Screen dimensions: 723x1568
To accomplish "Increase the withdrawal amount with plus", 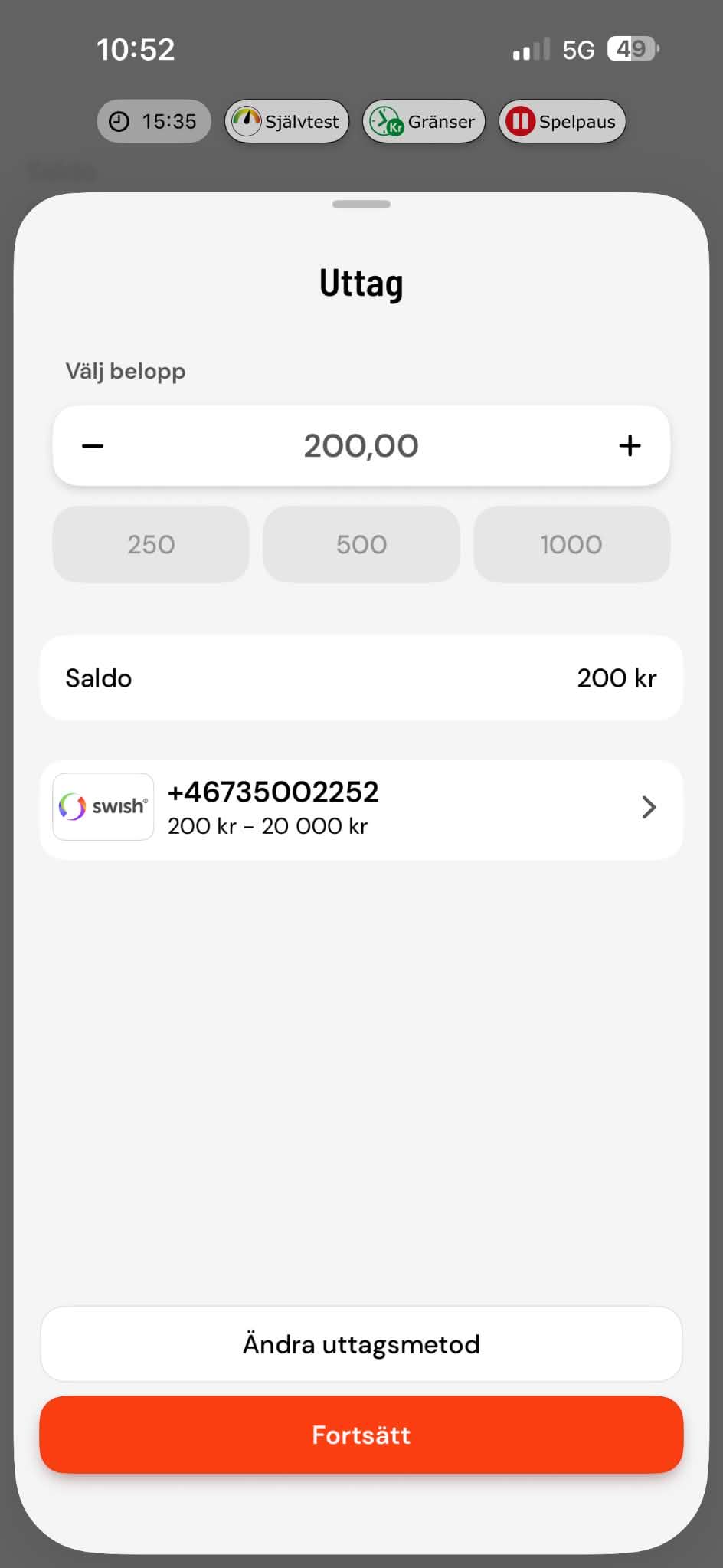I will click(630, 445).
